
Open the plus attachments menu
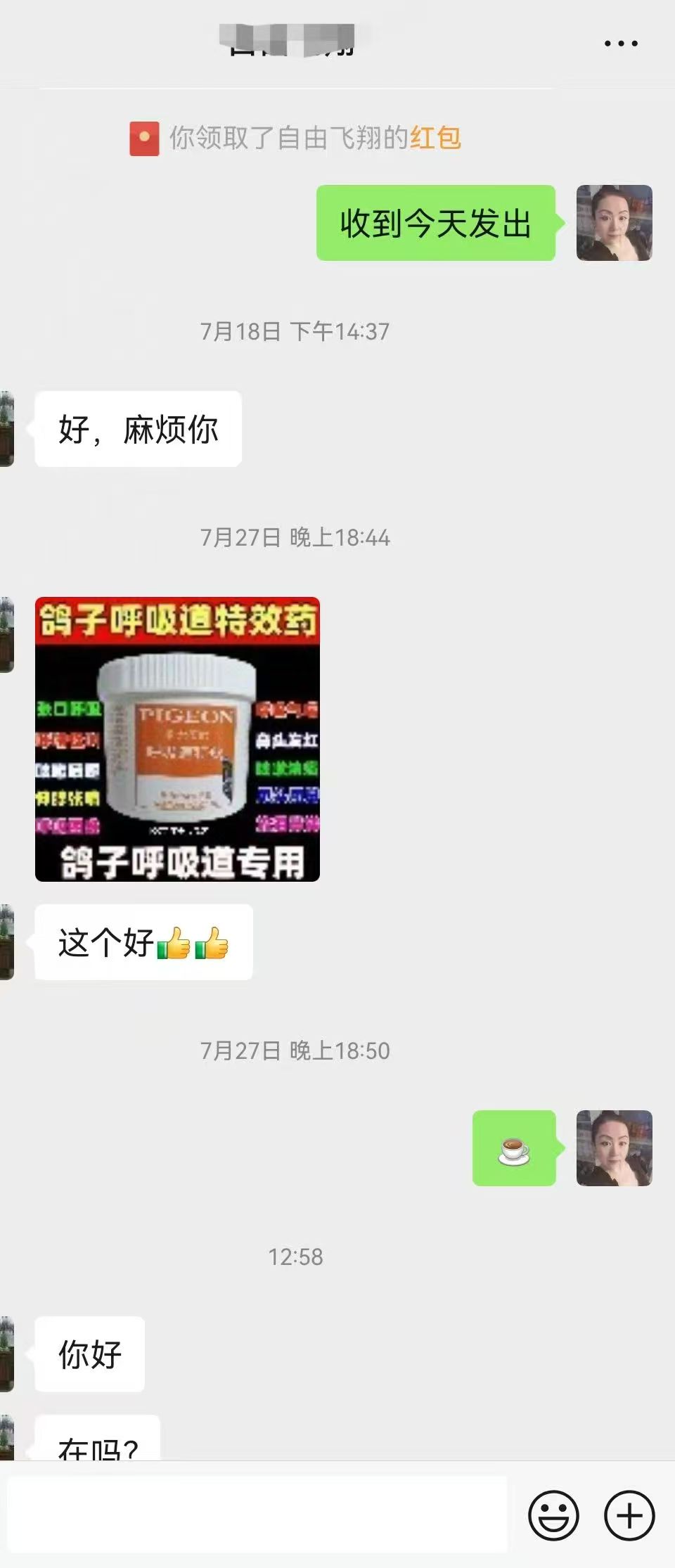tap(629, 1515)
